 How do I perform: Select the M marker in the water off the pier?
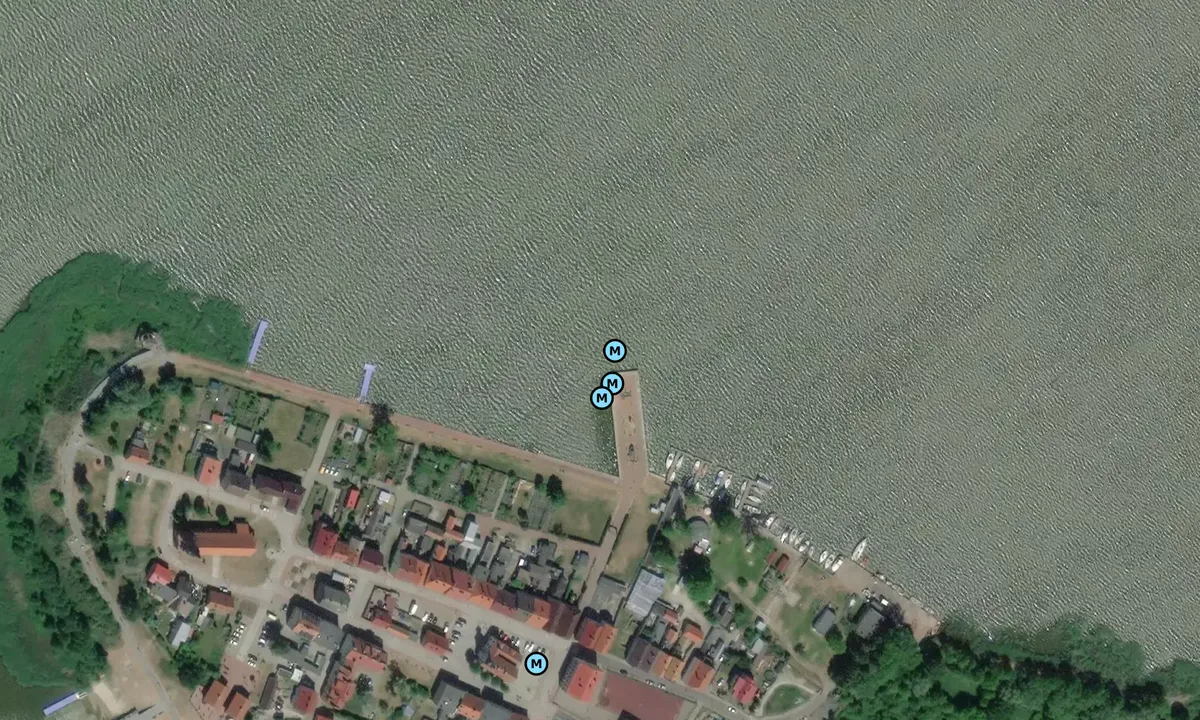(615, 350)
